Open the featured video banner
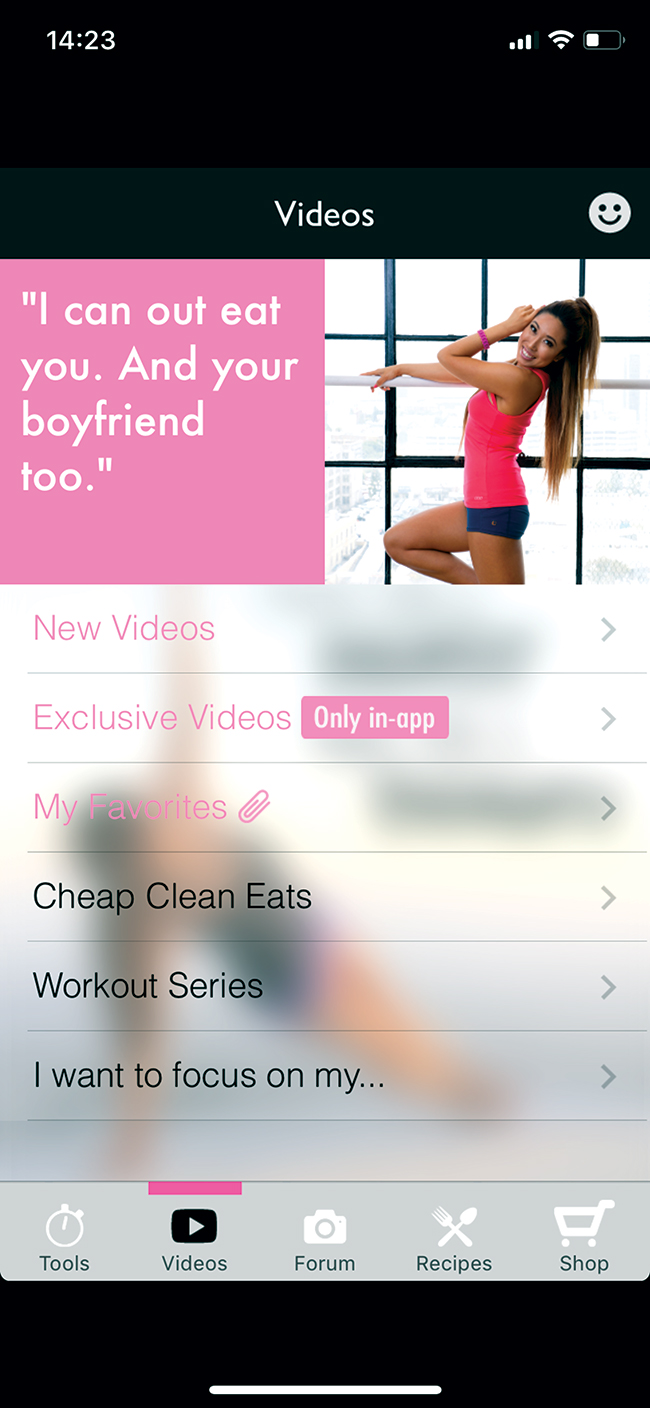650x1408 pixels. click(325, 421)
